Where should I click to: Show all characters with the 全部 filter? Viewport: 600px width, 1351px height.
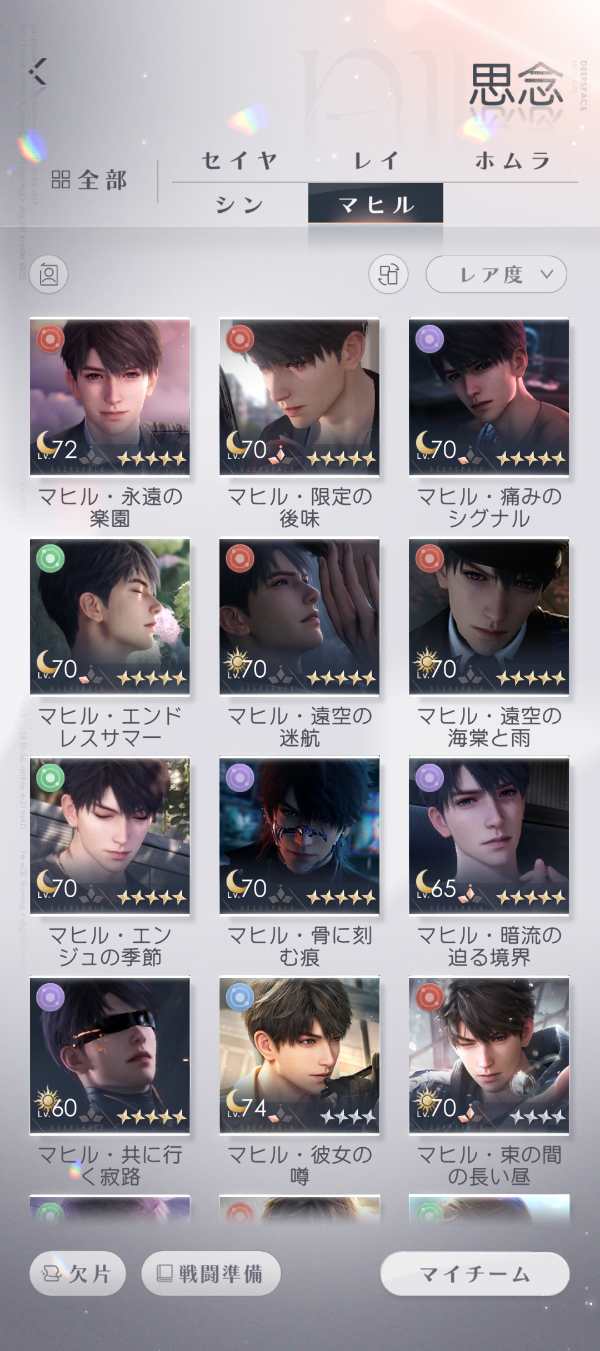(x=90, y=180)
